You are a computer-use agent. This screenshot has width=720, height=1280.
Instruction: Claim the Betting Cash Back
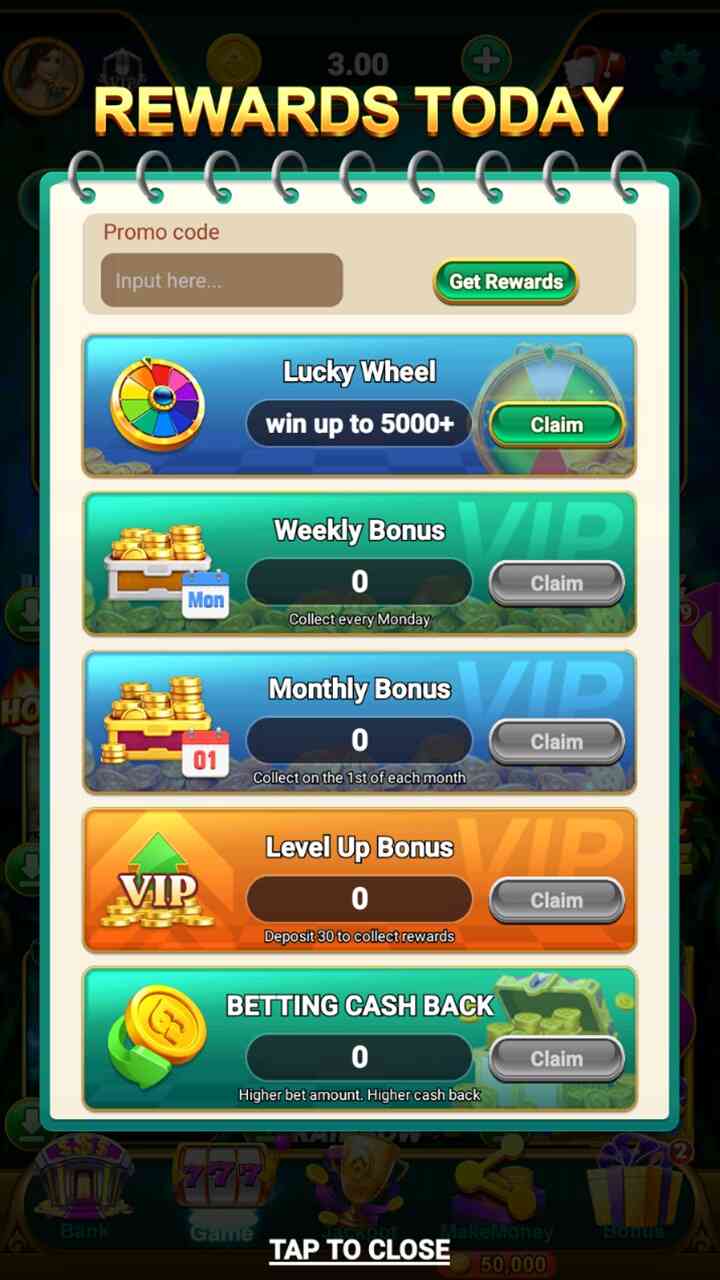(556, 1058)
